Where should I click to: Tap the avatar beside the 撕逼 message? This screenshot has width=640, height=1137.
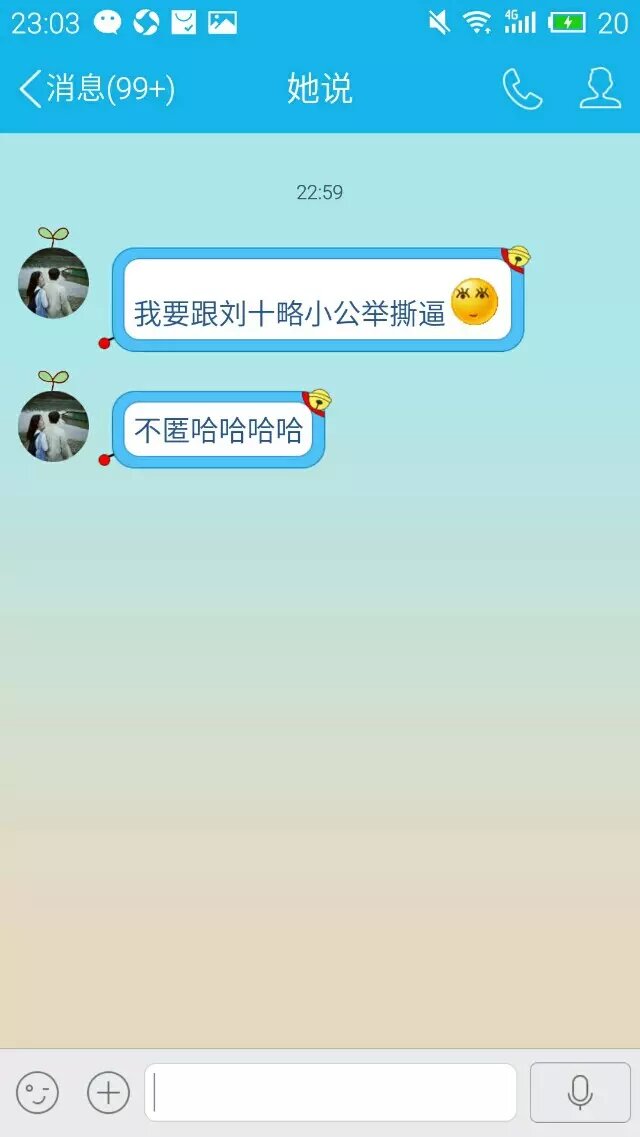(x=54, y=282)
